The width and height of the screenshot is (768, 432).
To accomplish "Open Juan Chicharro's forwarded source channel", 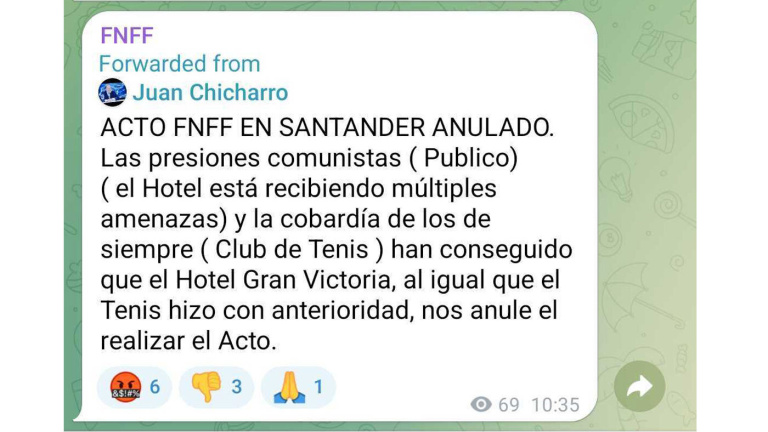I will tap(209, 93).
